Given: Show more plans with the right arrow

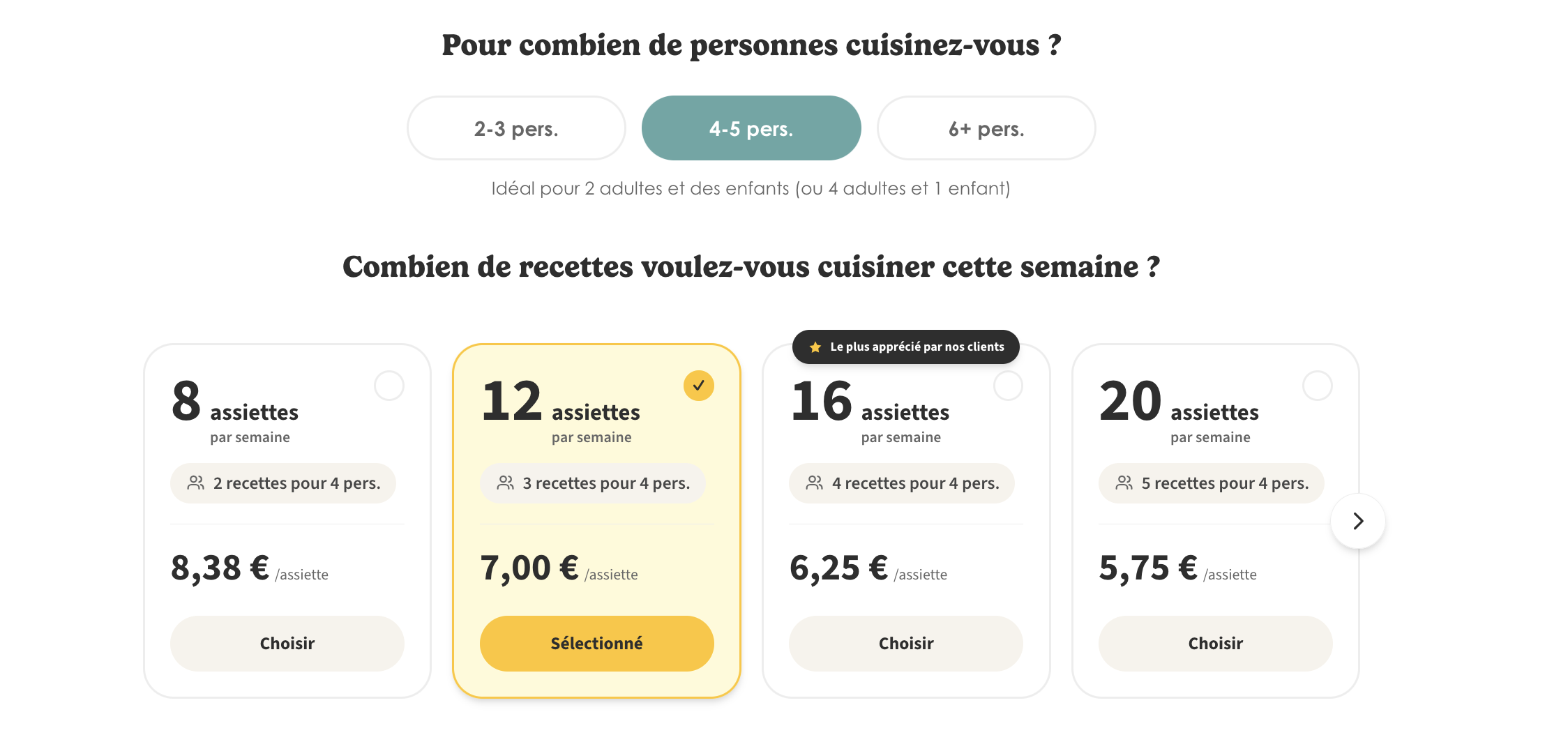Looking at the screenshot, I should tap(1358, 521).
